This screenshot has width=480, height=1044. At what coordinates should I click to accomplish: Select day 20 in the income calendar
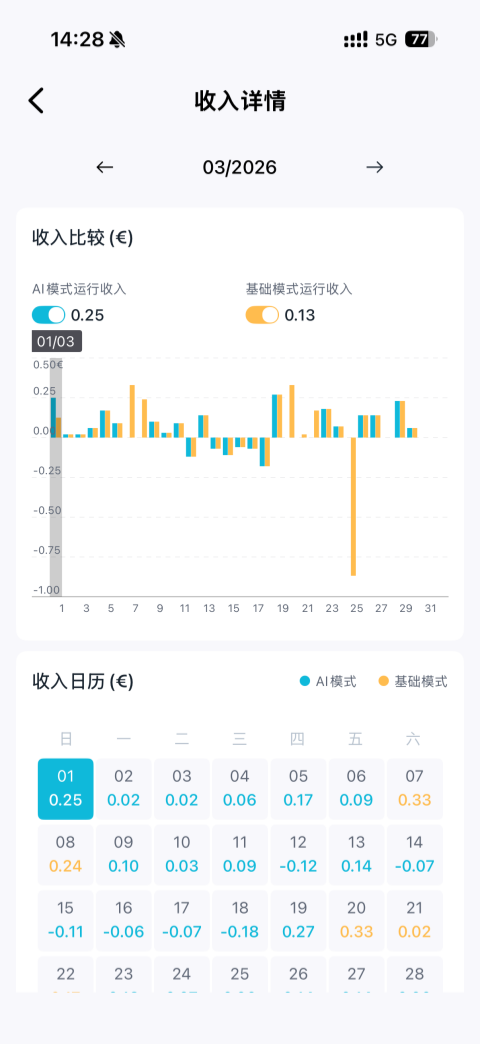[x=356, y=921]
